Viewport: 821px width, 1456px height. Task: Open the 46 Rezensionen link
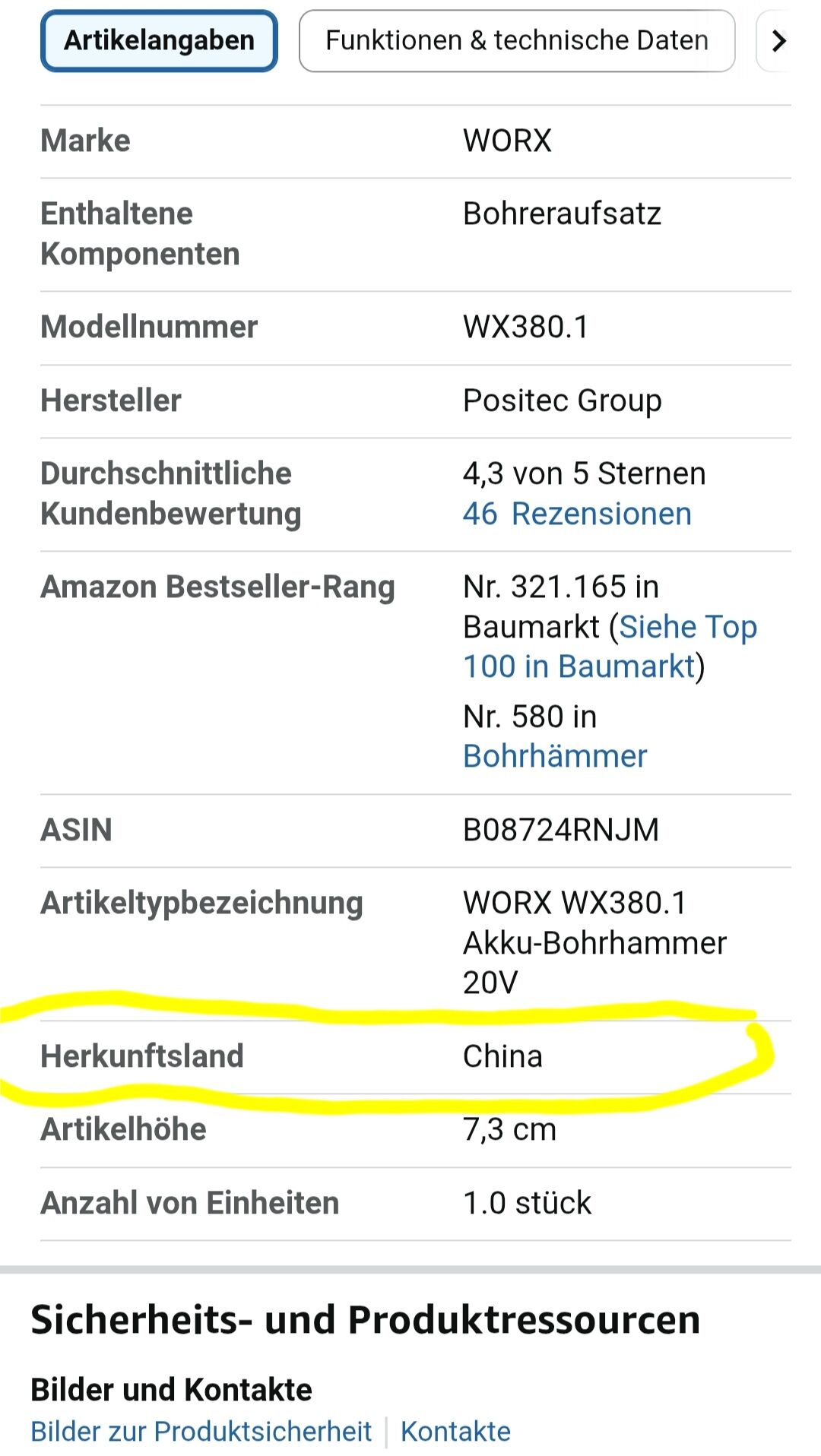pyautogui.click(x=577, y=514)
